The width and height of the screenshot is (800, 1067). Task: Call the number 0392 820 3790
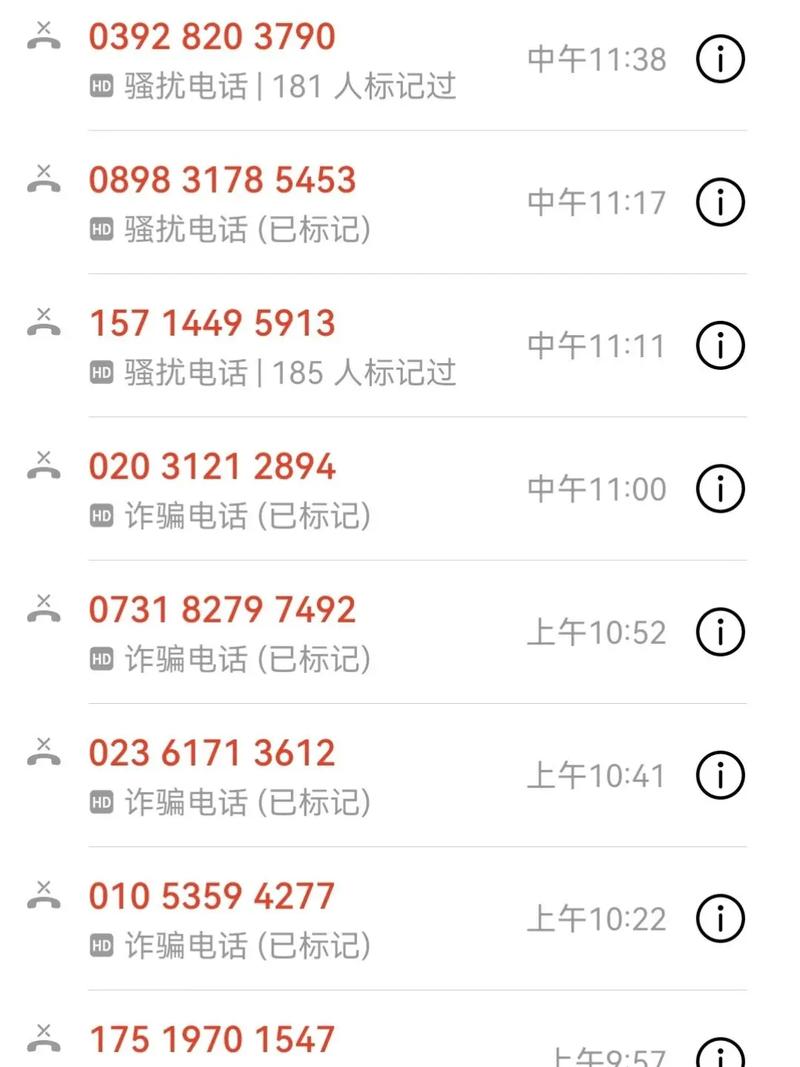point(212,36)
